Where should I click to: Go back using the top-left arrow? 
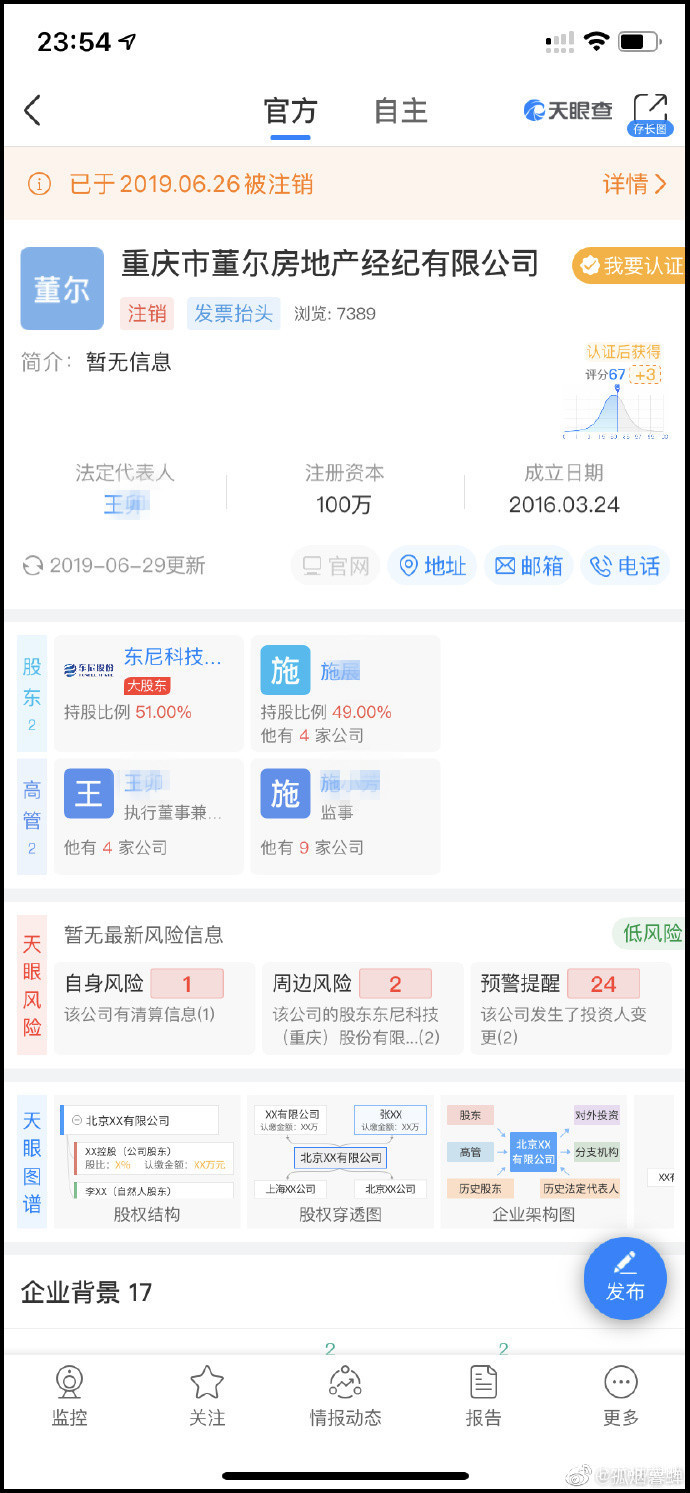(33, 110)
